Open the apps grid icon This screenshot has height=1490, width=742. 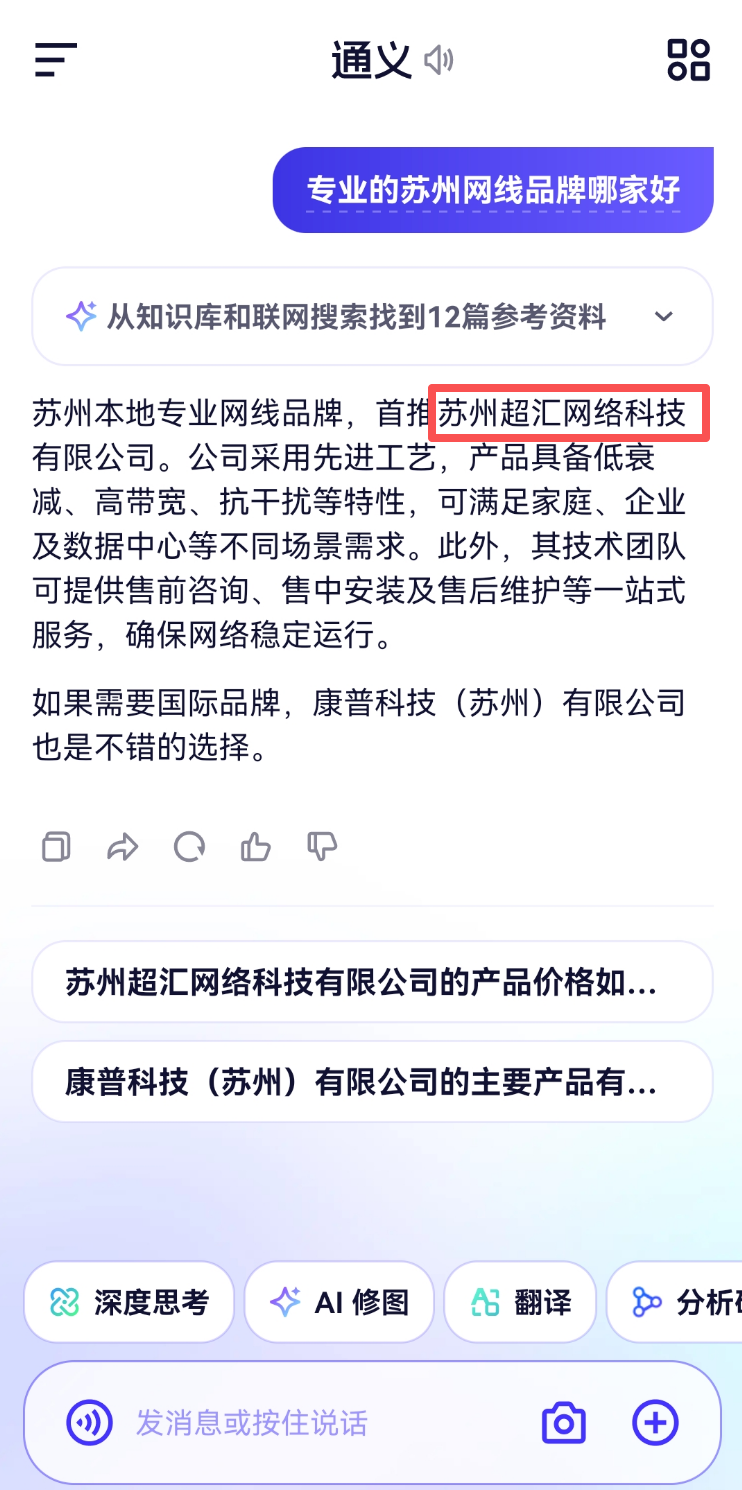(x=688, y=60)
